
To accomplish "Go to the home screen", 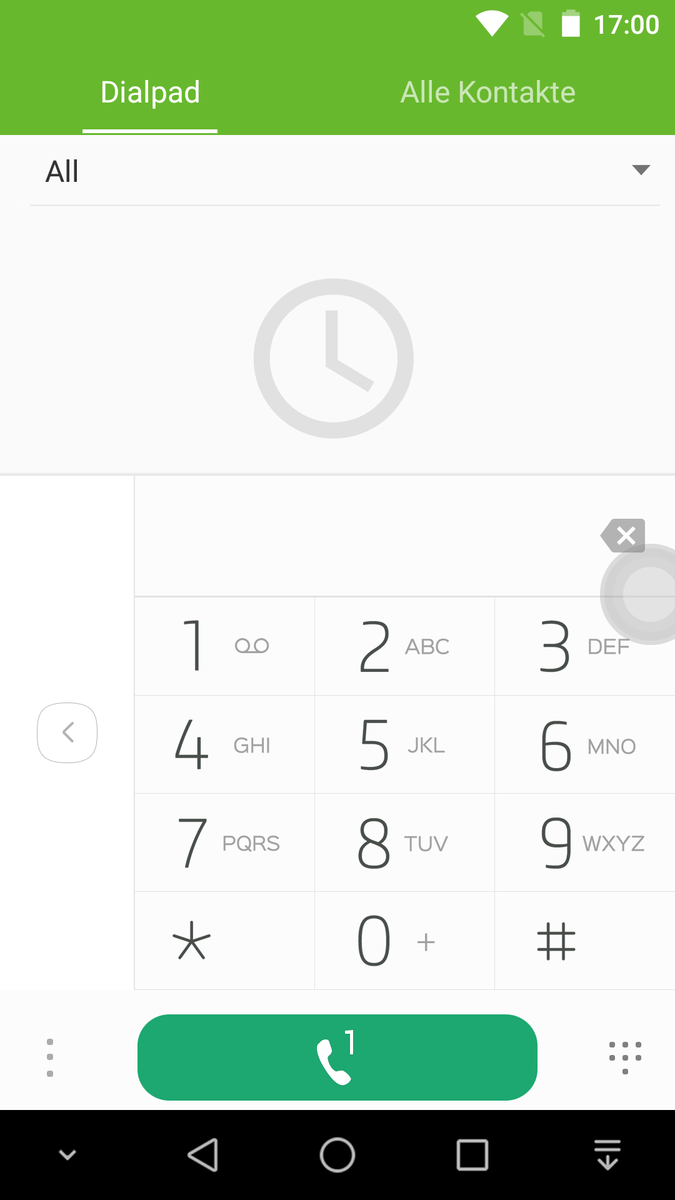I will (x=337, y=1155).
